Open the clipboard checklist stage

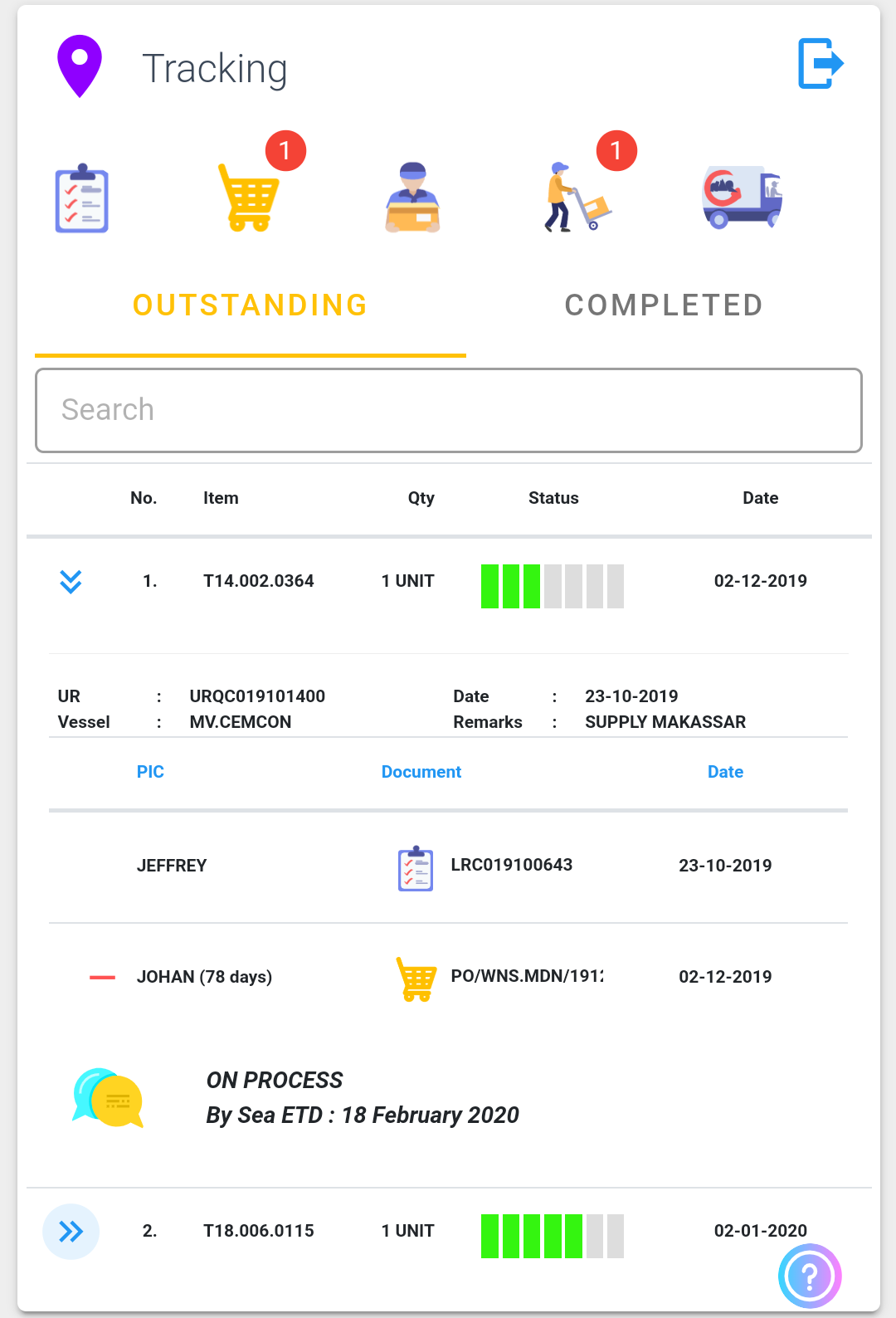tap(81, 199)
